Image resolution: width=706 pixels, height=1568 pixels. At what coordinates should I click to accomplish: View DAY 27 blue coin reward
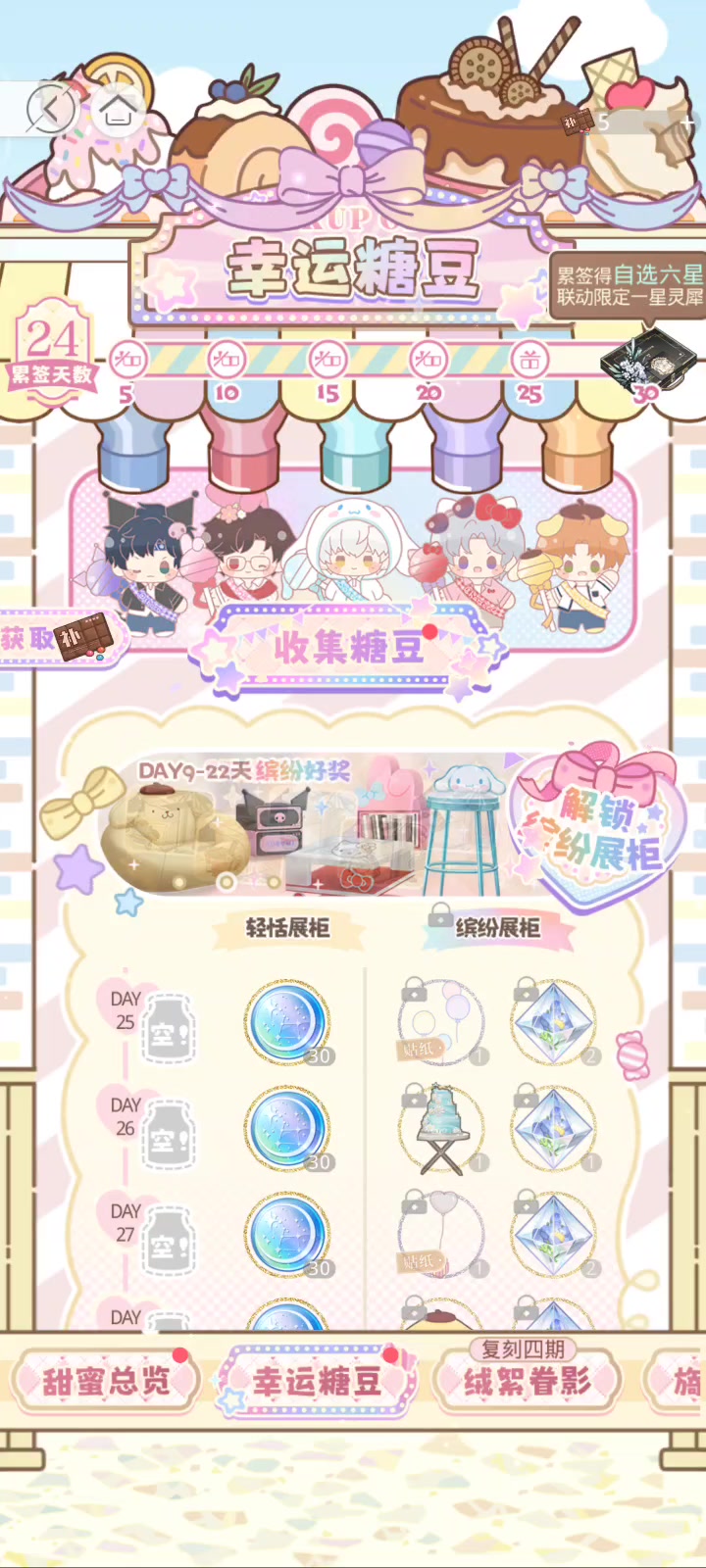click(x=287, y=1235)
